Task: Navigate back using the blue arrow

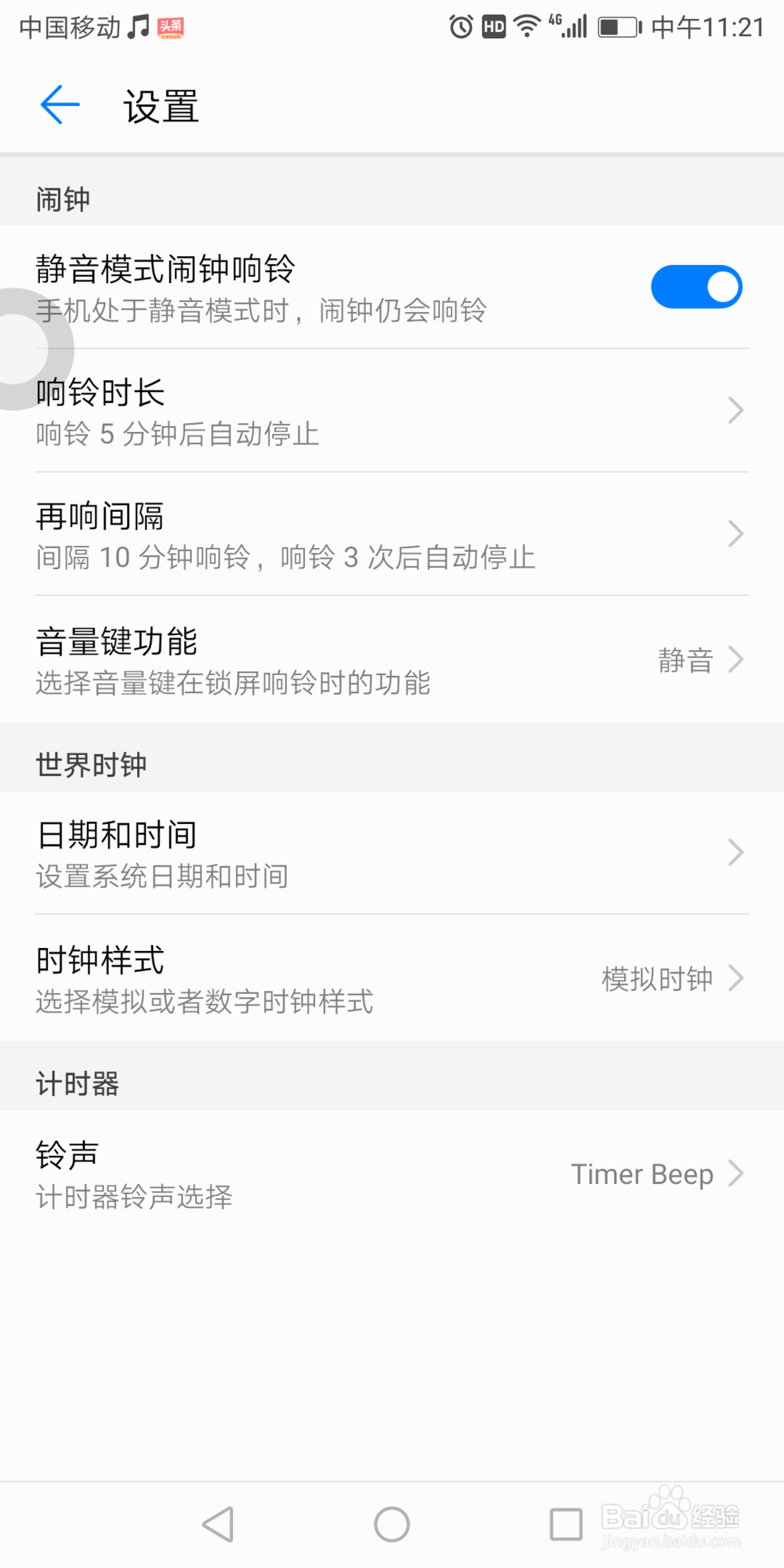Action: [59, 104]
